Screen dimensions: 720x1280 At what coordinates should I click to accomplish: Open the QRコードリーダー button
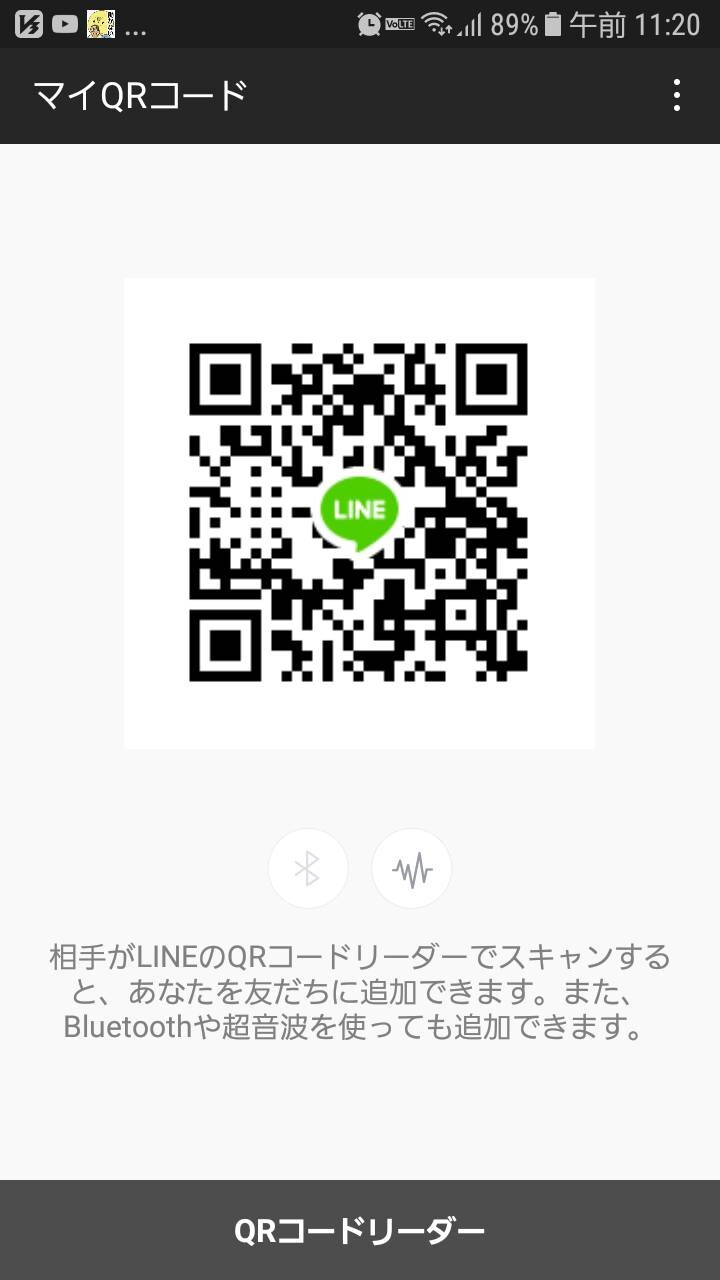pos(360,1230)
